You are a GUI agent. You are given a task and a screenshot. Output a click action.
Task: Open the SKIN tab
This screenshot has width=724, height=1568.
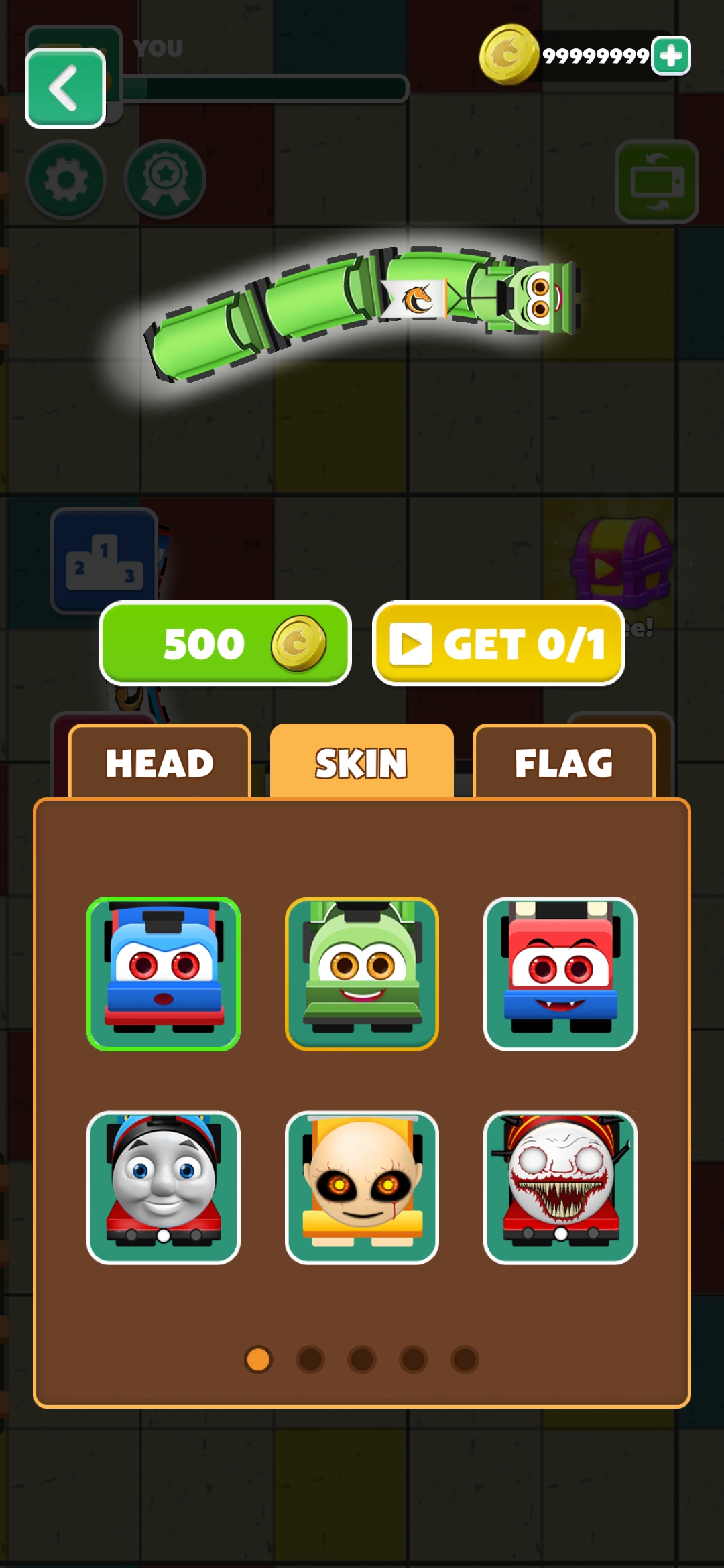(x=361, y=763)
